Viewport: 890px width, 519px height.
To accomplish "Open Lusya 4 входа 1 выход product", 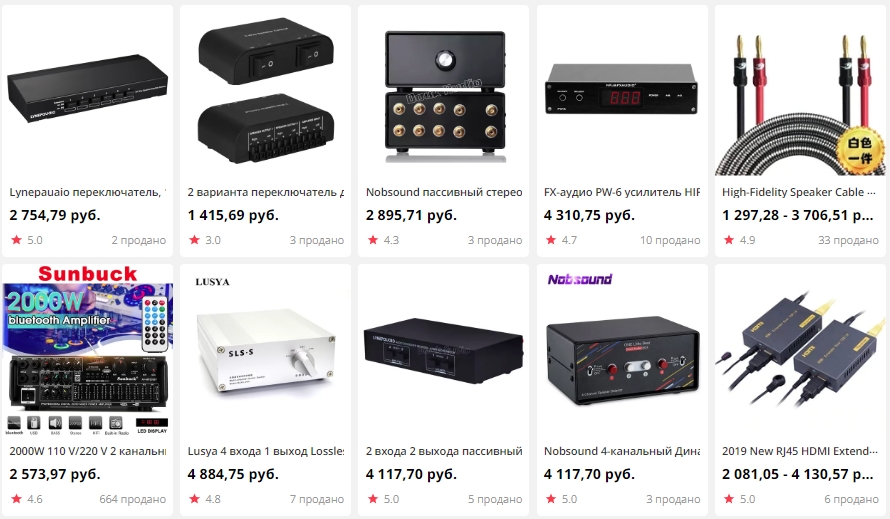I will tap(265, 451).
